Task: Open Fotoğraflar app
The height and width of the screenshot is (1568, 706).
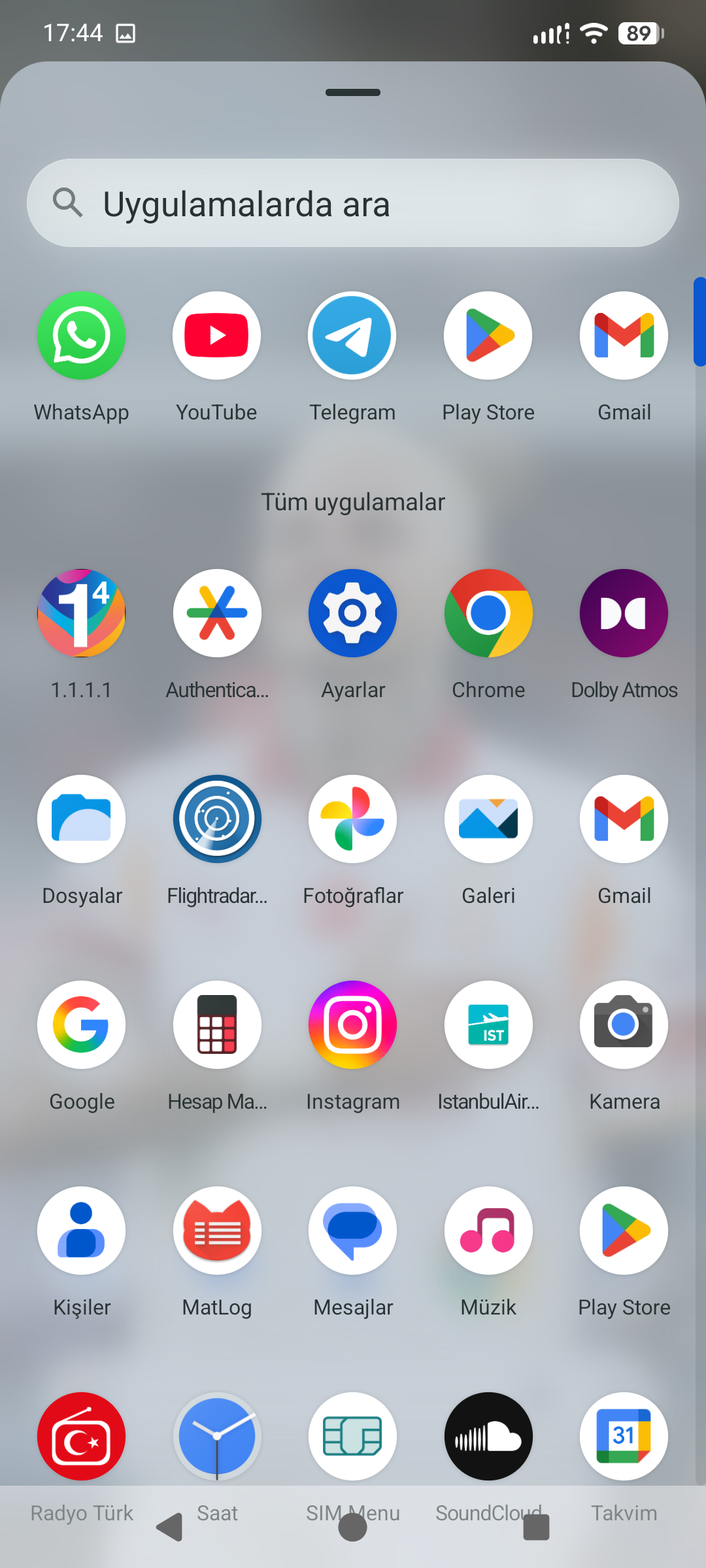Action: tap(352, 819)
